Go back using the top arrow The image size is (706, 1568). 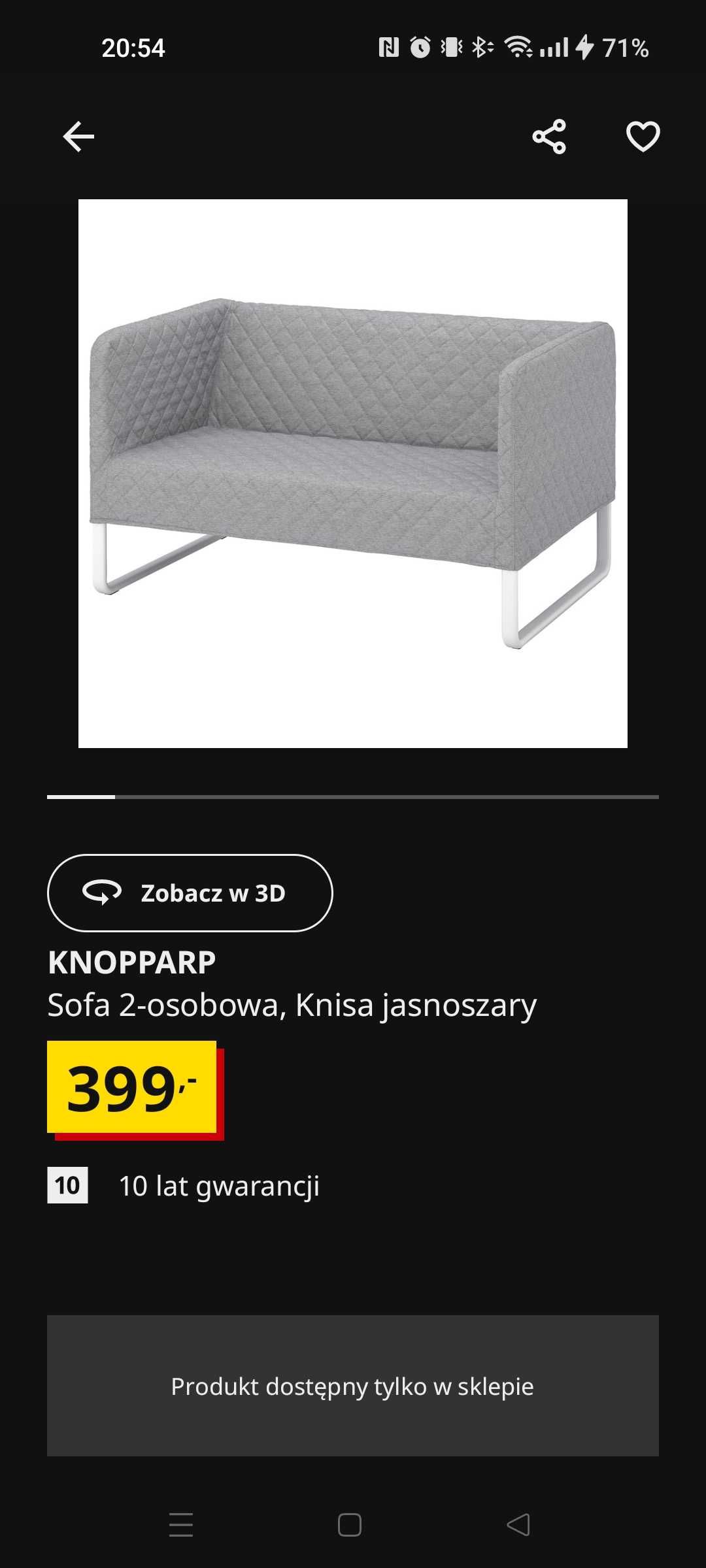78,137
